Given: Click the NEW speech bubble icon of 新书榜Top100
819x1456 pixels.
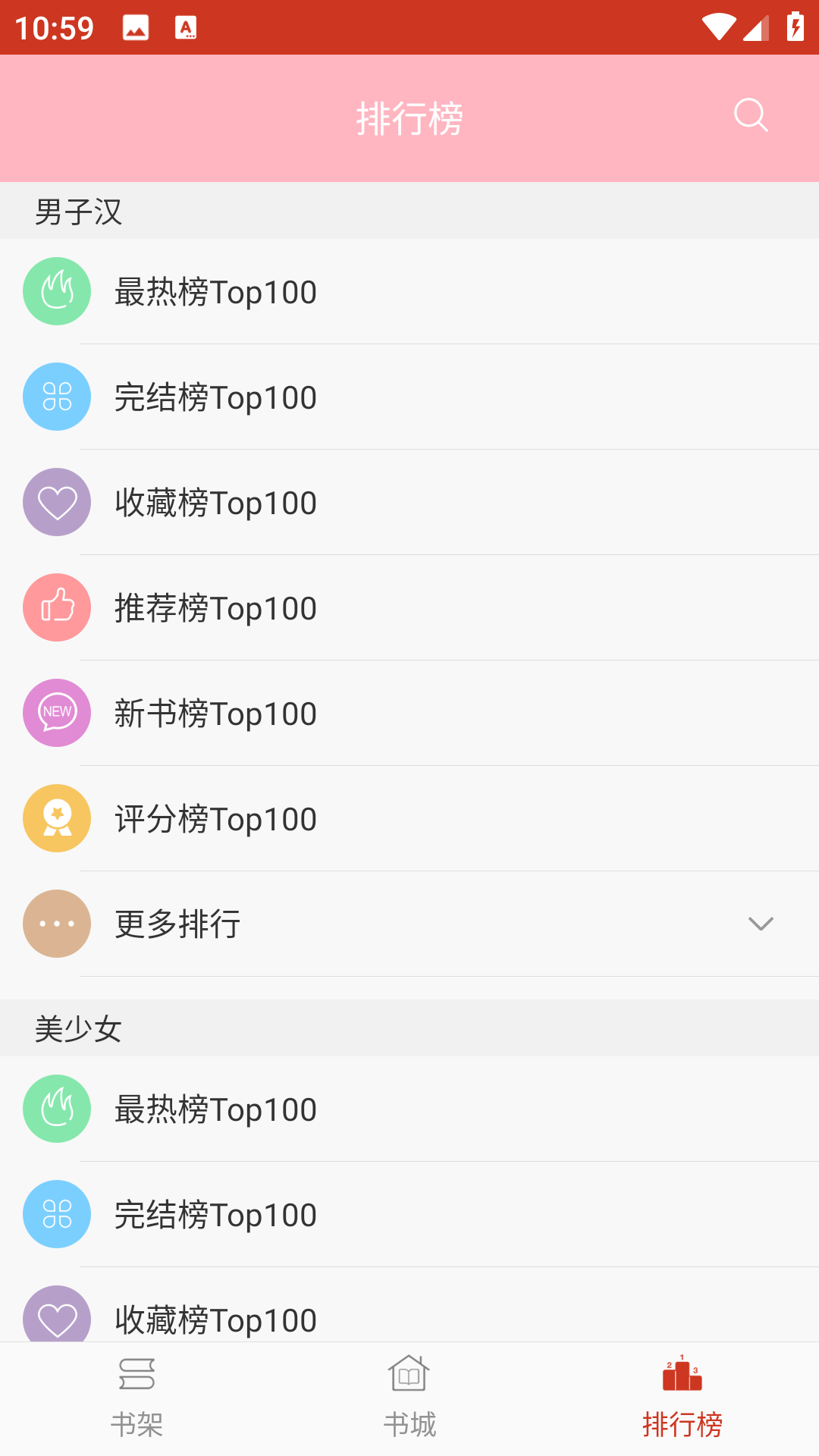Looking at the screenshot, I should point(57,713).
